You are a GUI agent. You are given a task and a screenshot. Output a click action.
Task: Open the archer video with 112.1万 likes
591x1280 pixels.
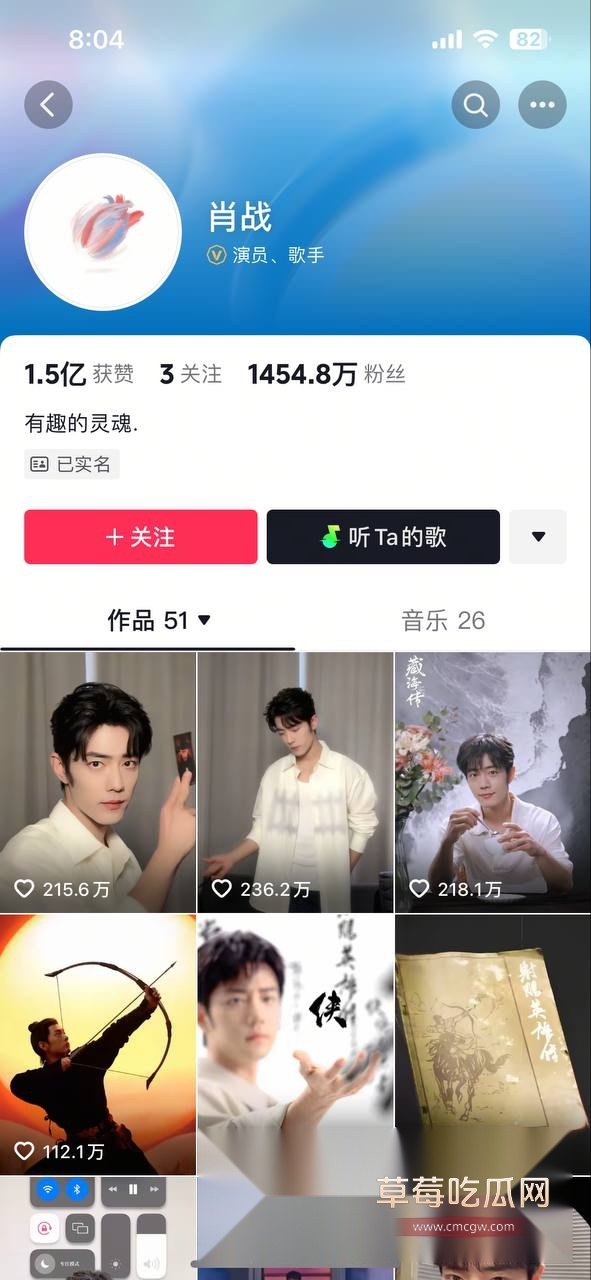[98, 1044]
